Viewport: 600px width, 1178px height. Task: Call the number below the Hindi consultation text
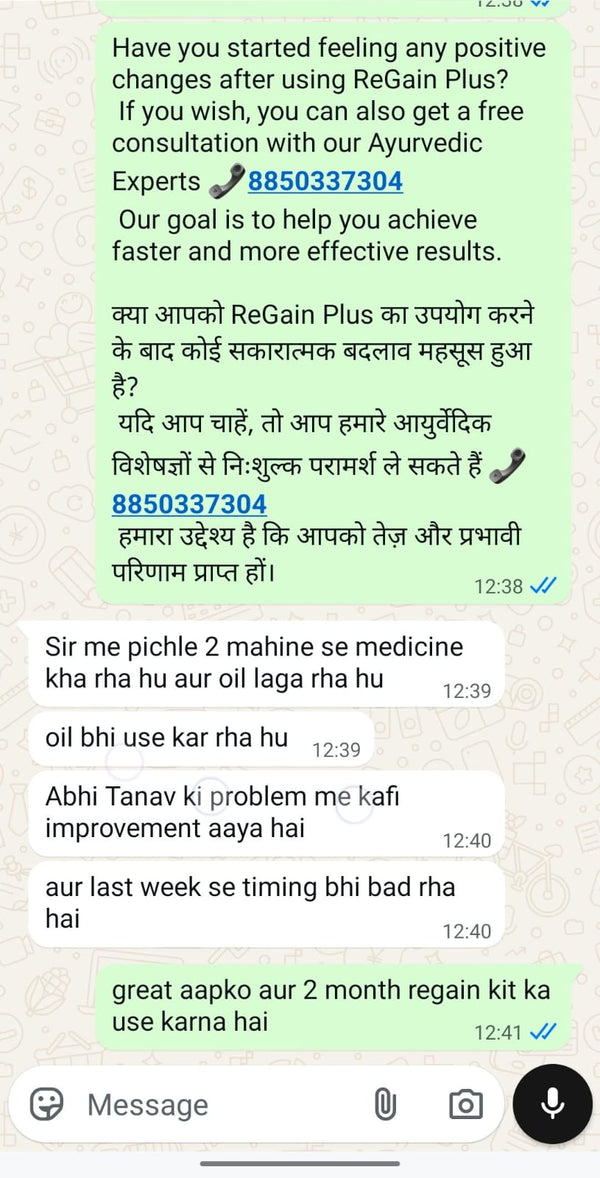click(x=189, y=502)
